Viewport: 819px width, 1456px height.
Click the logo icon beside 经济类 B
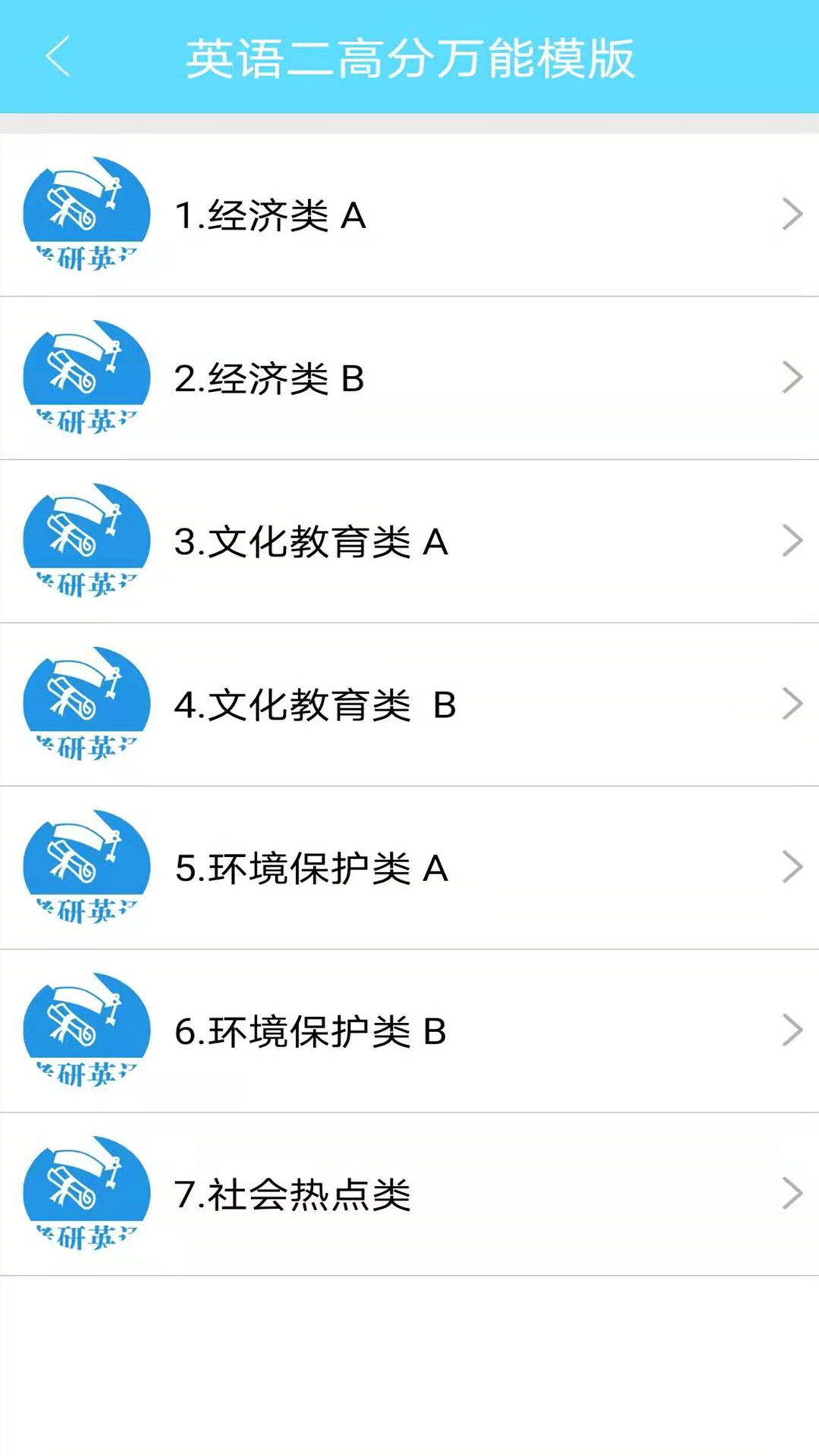click(x=87, y=378)
